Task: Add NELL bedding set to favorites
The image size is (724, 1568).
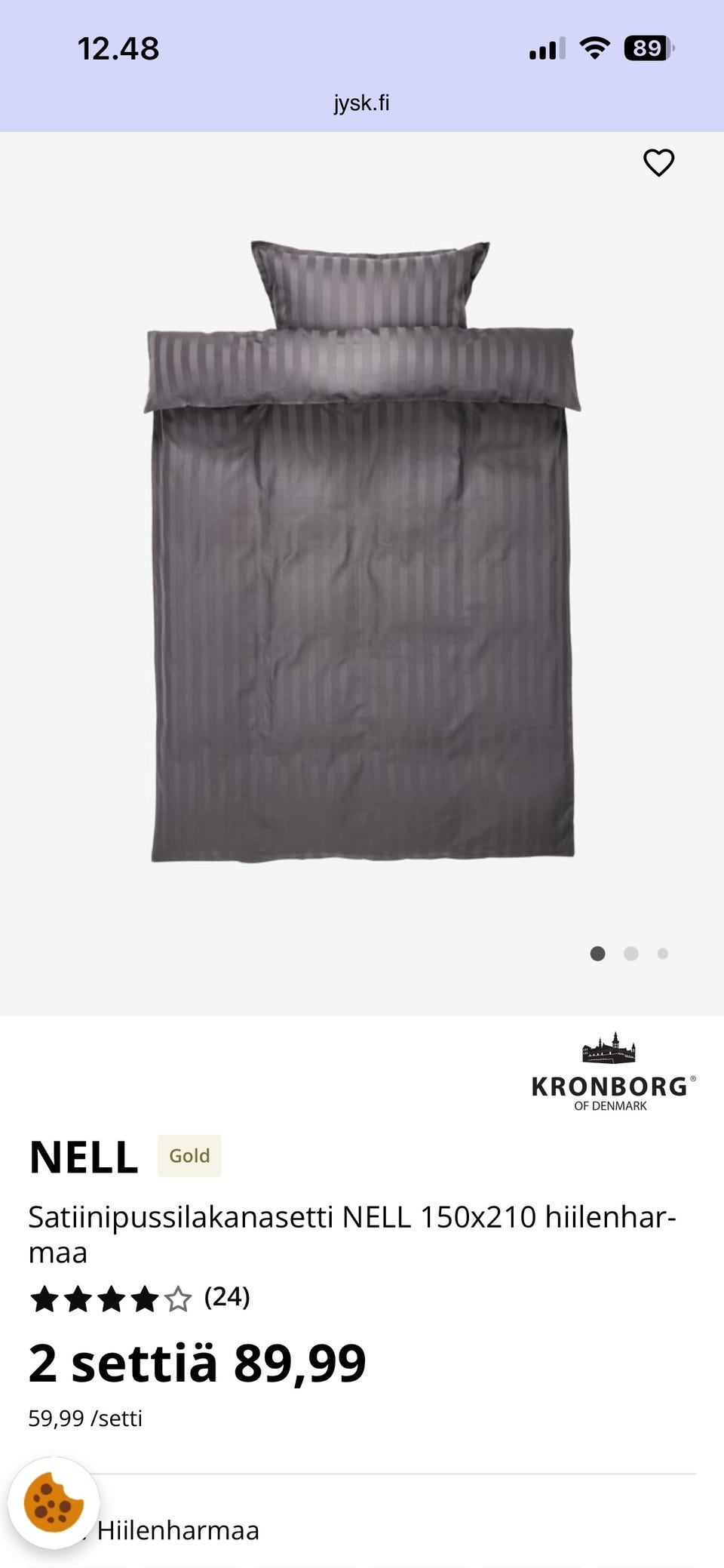Action: click(x=658, y=162)
